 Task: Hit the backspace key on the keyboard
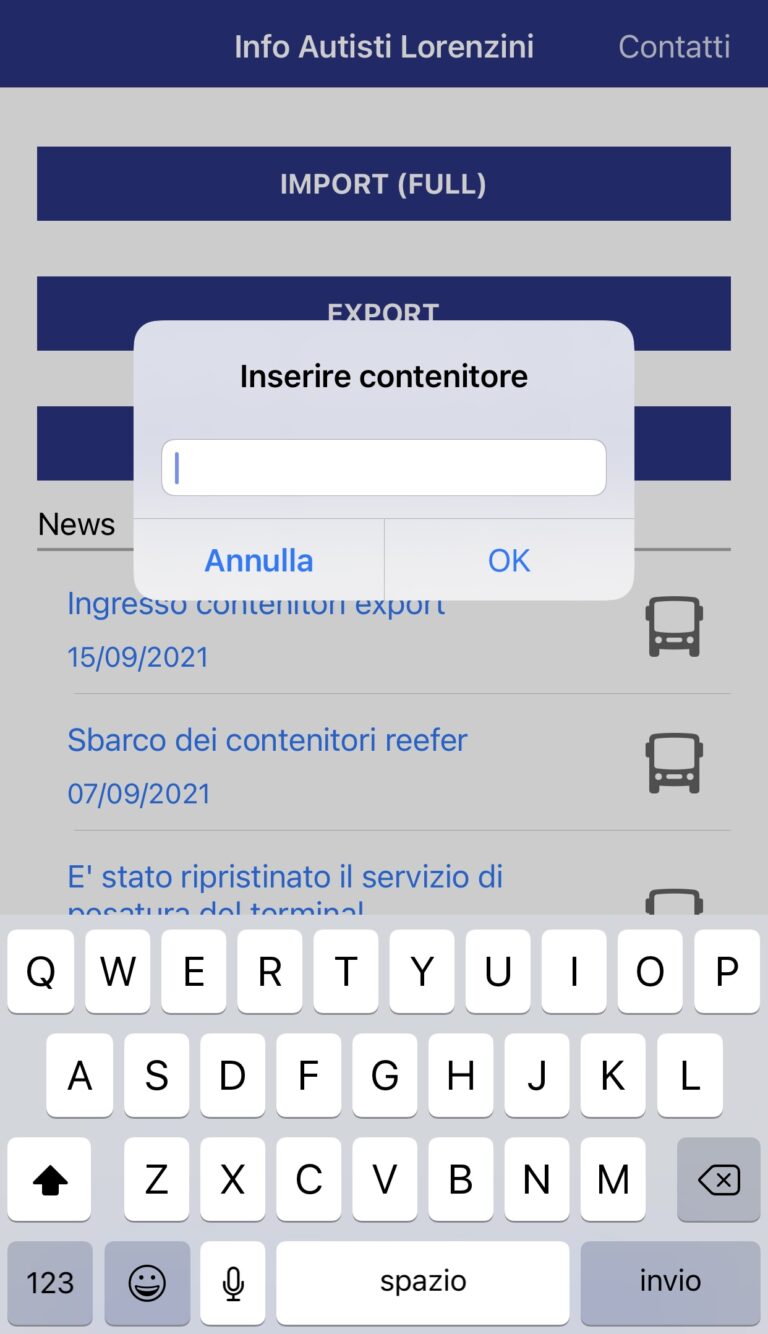pos(718,1180)
